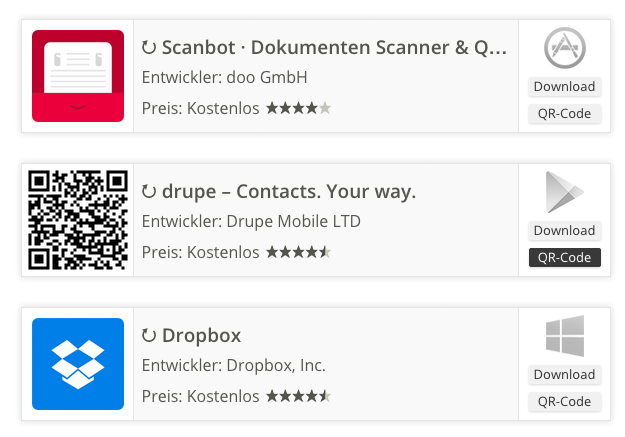Open drupe – Contacts title link

[x=288, y=191]
